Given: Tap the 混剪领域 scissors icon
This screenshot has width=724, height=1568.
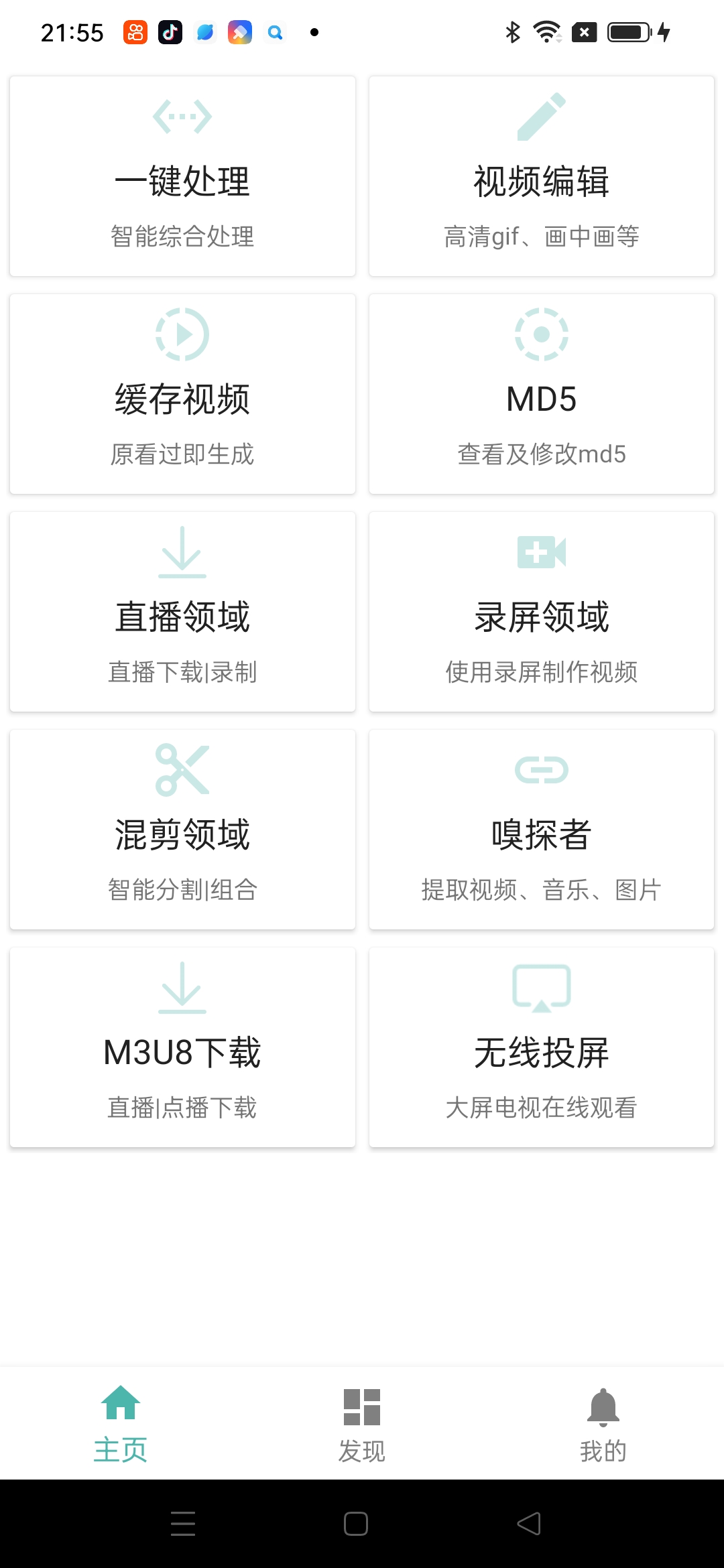Looking at the screenshot, I should [182, 771].
